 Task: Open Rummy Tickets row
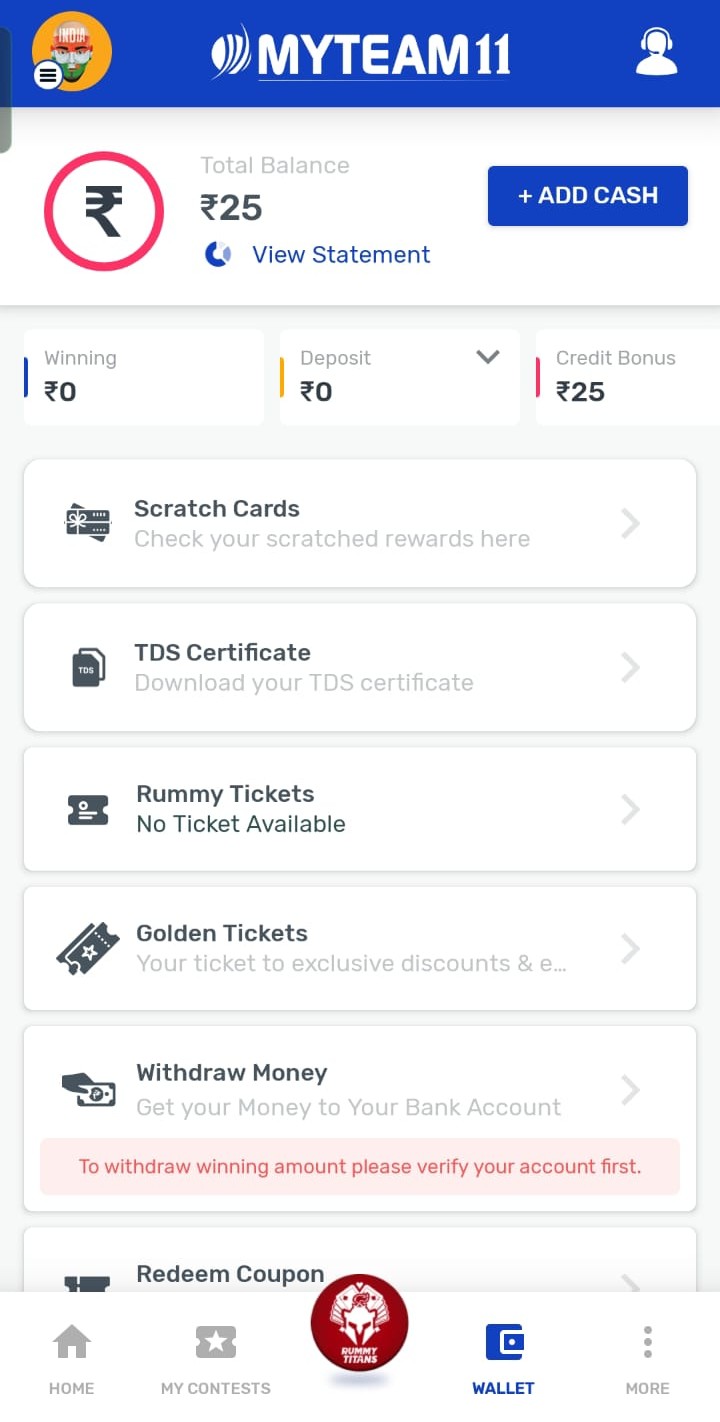click(360, 809)
